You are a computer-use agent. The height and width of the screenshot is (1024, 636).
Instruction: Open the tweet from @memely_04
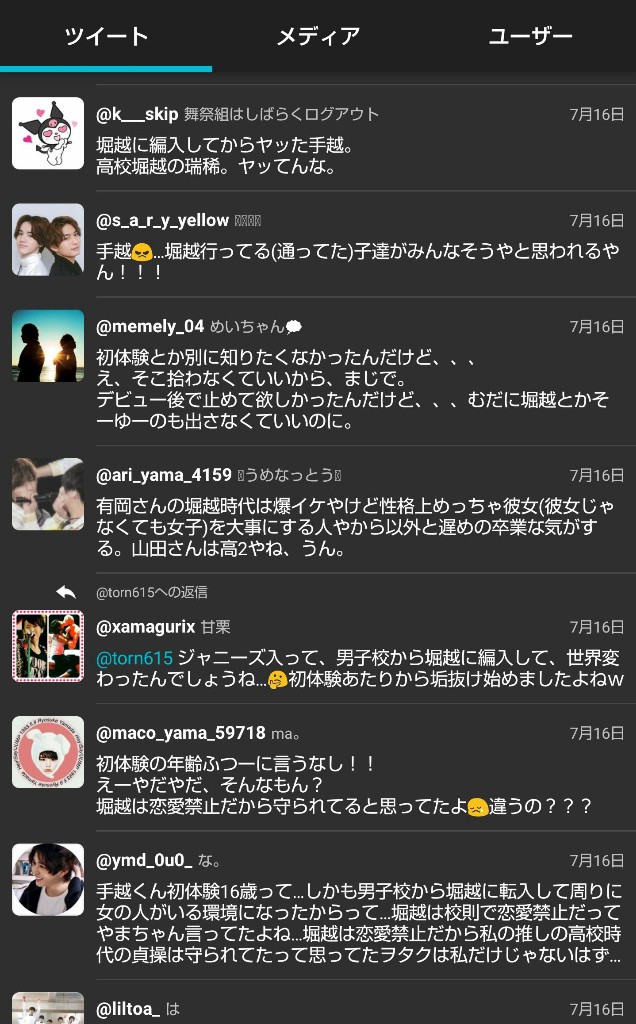pyautogui.click(x=360, y=388)
